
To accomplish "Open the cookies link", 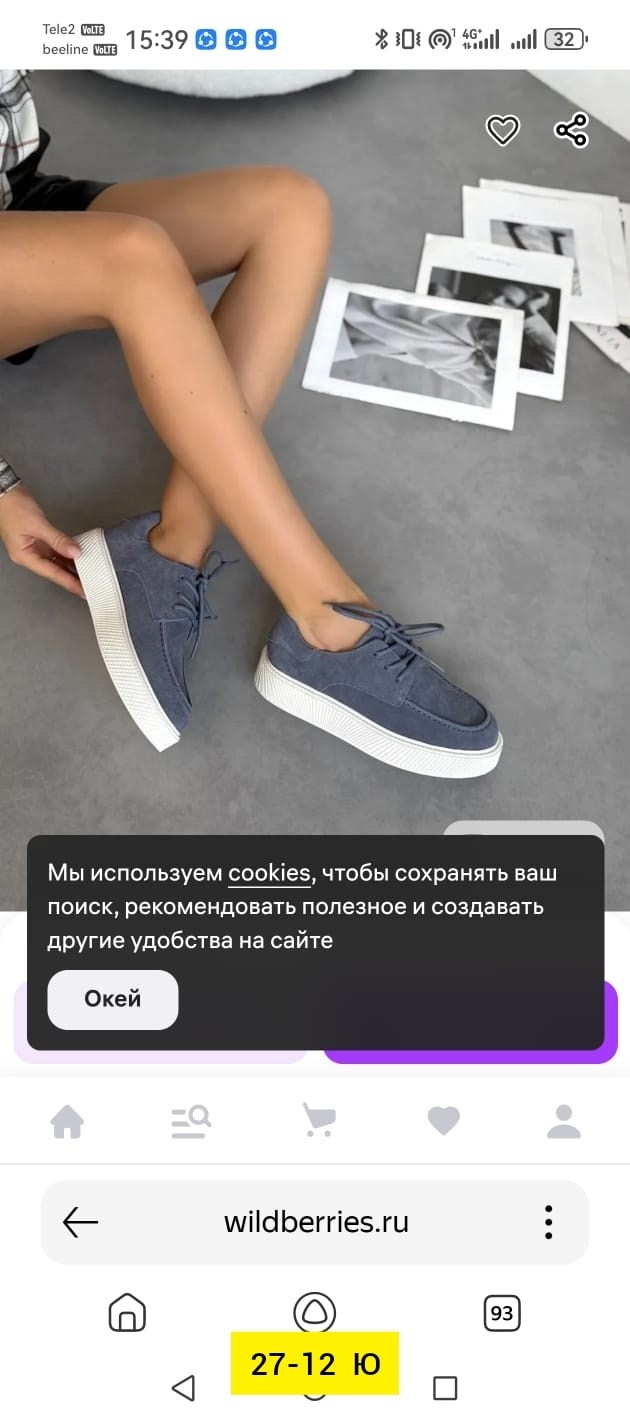I will tap(269, 872).
